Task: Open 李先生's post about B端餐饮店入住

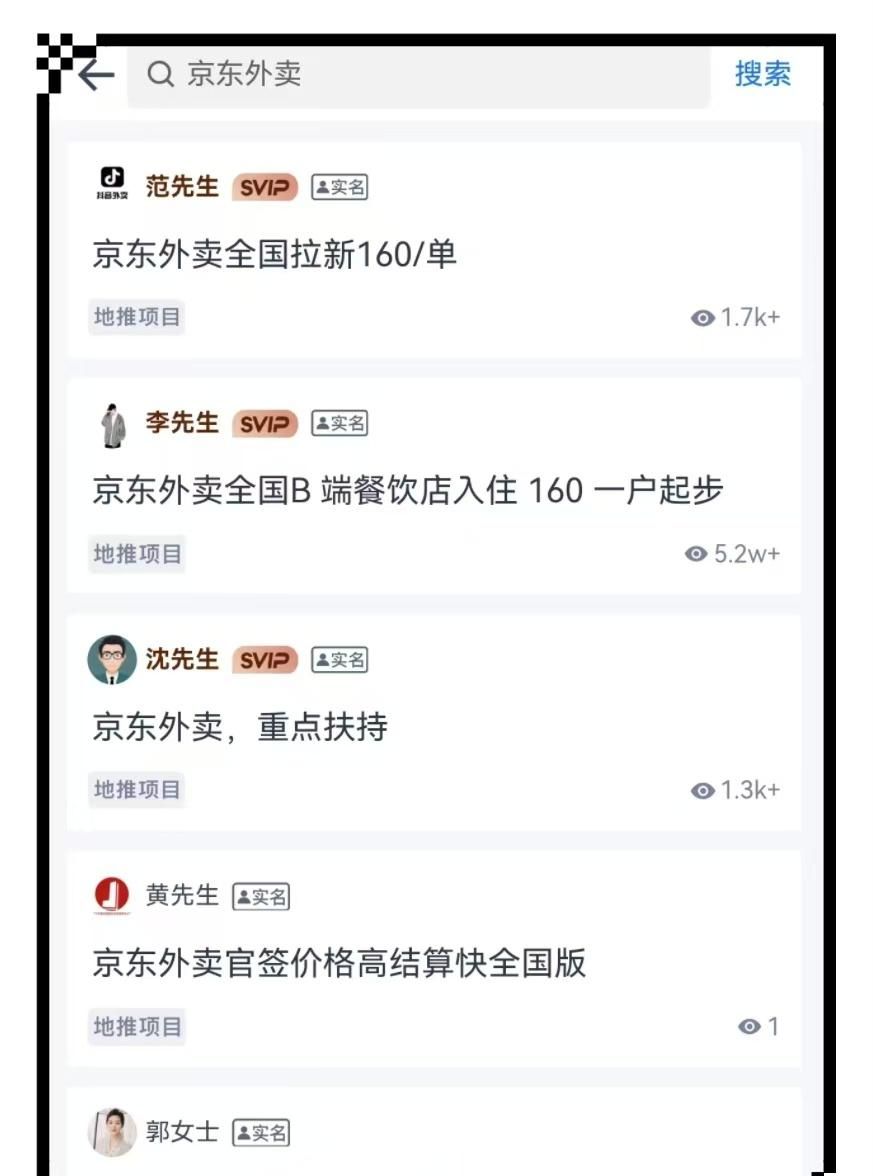Action: click(407, 491)
